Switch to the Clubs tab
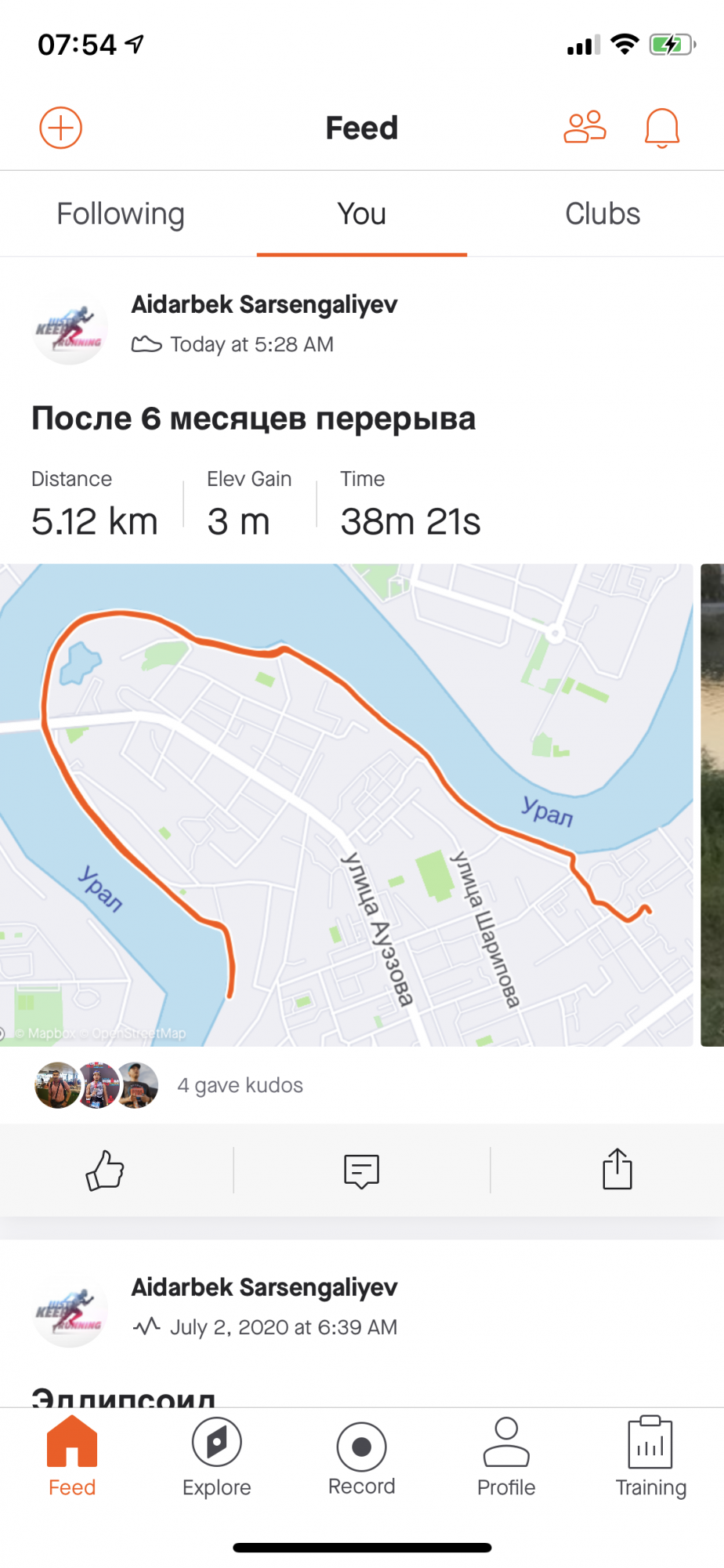The image size is (724, 1568). click(603, 214)
